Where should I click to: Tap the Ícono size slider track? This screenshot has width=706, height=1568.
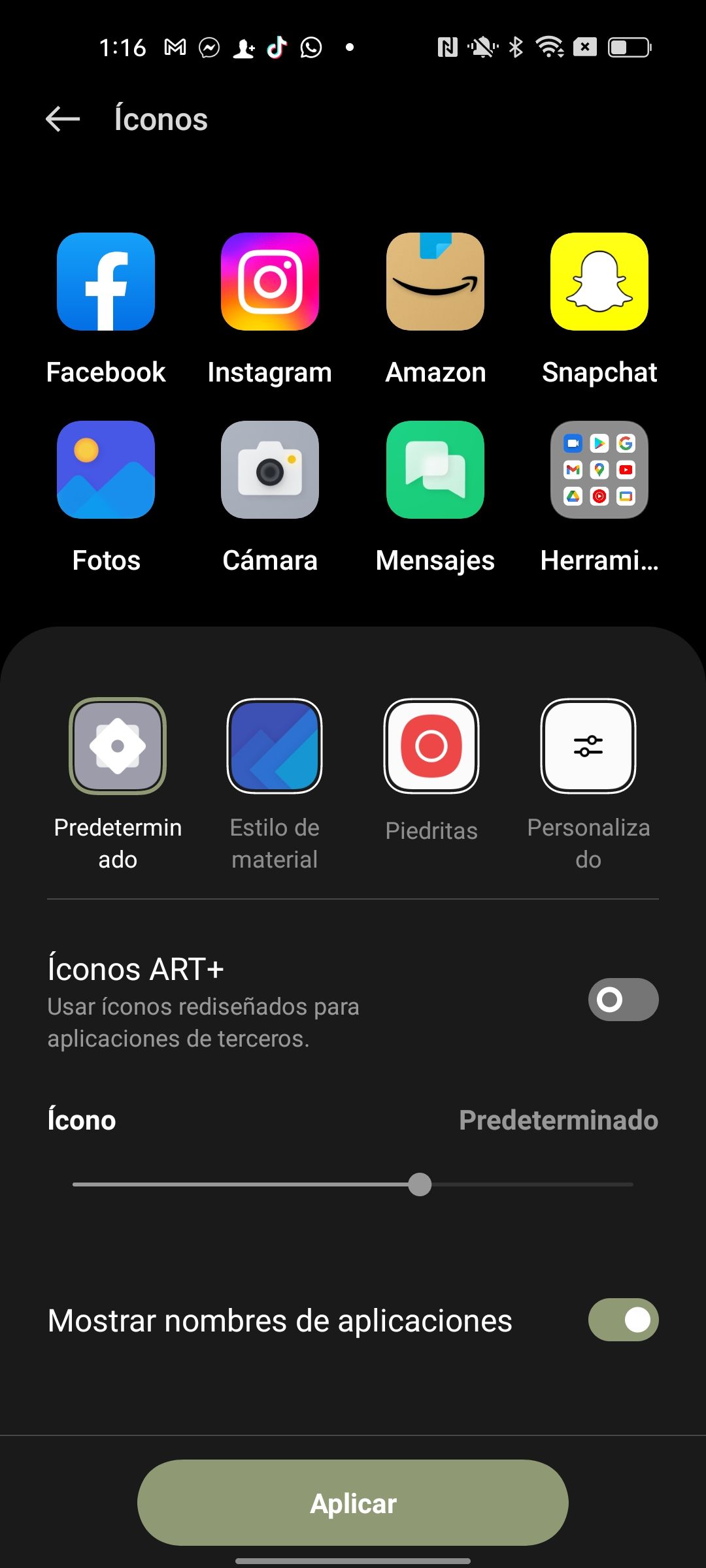point(353,1184)
